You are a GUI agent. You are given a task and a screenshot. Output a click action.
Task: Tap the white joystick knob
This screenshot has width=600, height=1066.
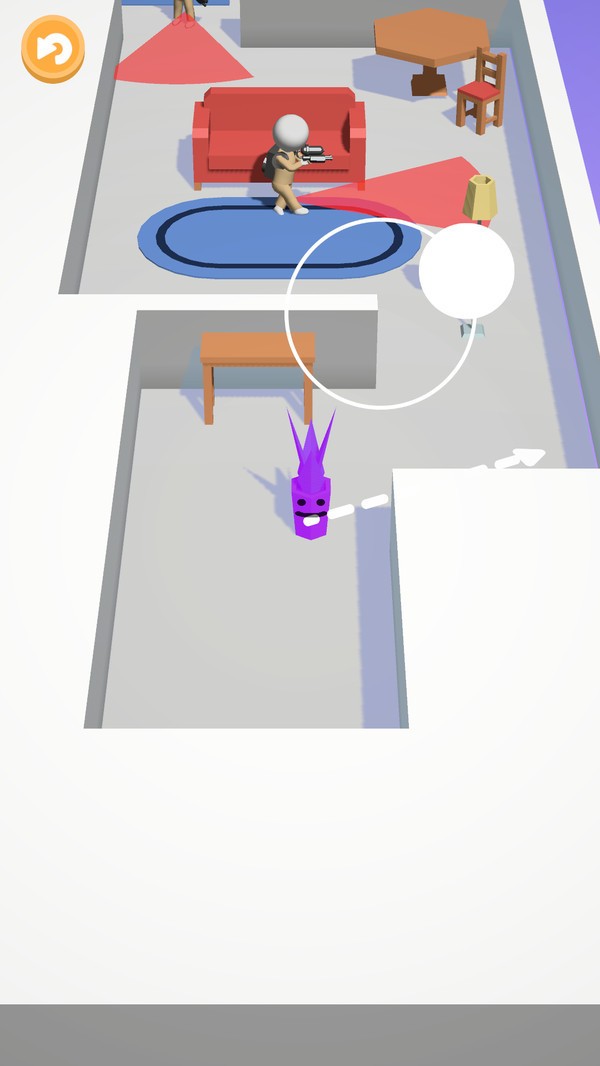(x=466, y=271)
